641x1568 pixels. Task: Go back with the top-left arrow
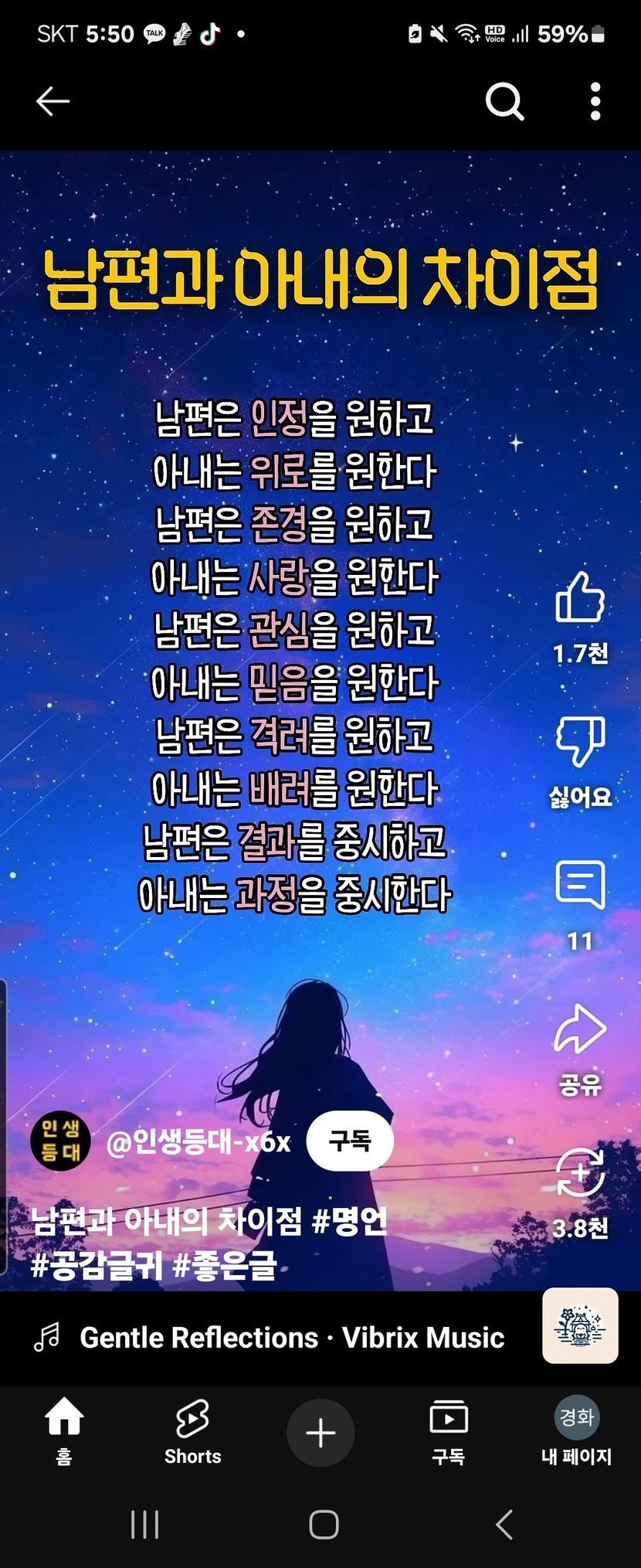tap(53, 101)
